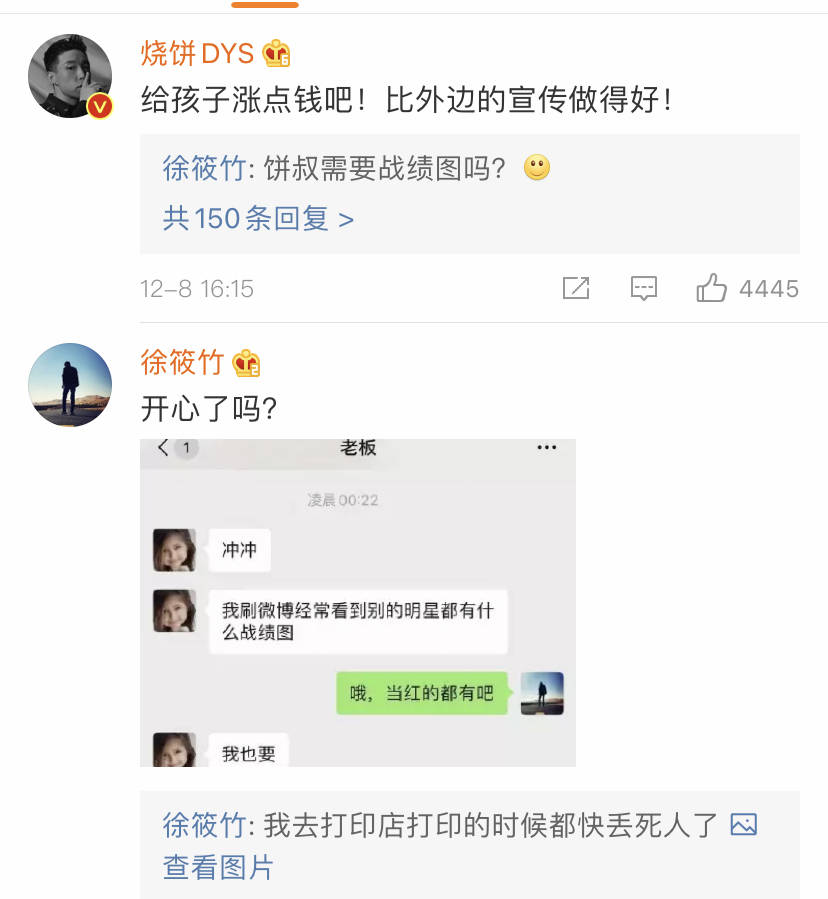Click the VIP crown badge beside 烧饼DYS
Image resolution: width=828 pixels, height=899 pixels.
coord(277,55)
